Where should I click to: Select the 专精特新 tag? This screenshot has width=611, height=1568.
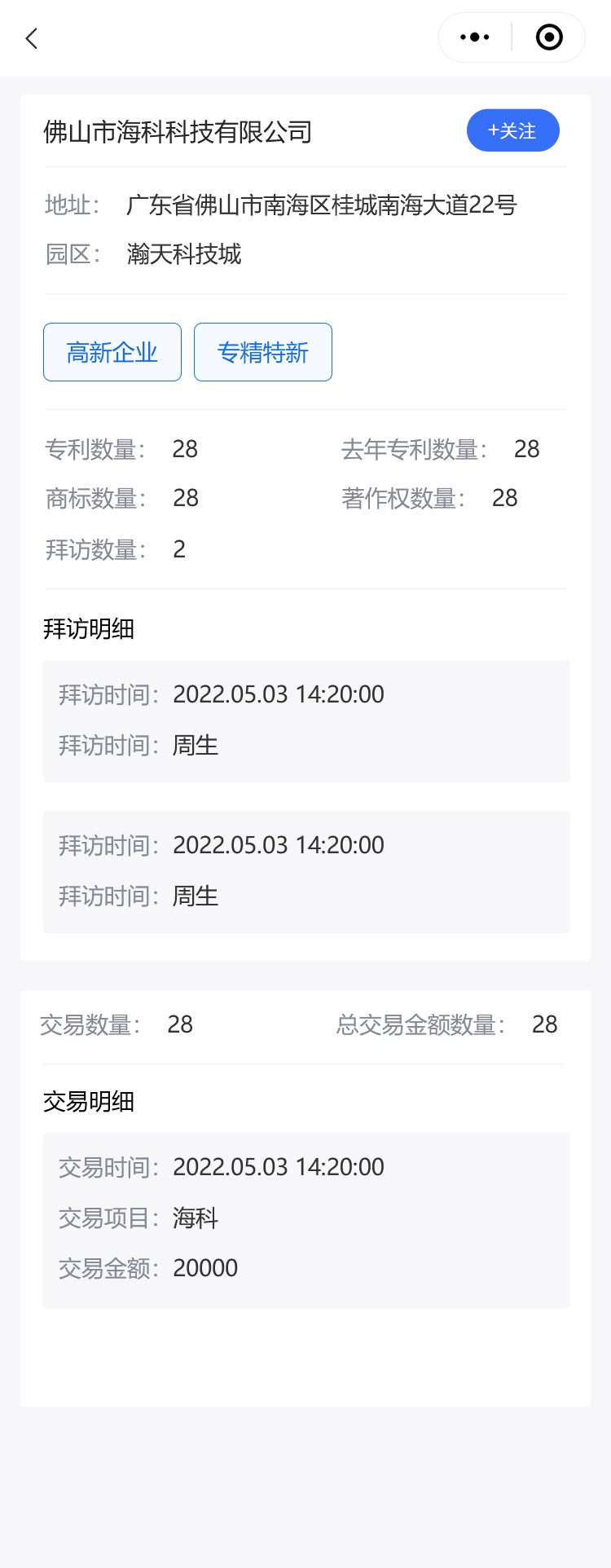coord(263,352)
